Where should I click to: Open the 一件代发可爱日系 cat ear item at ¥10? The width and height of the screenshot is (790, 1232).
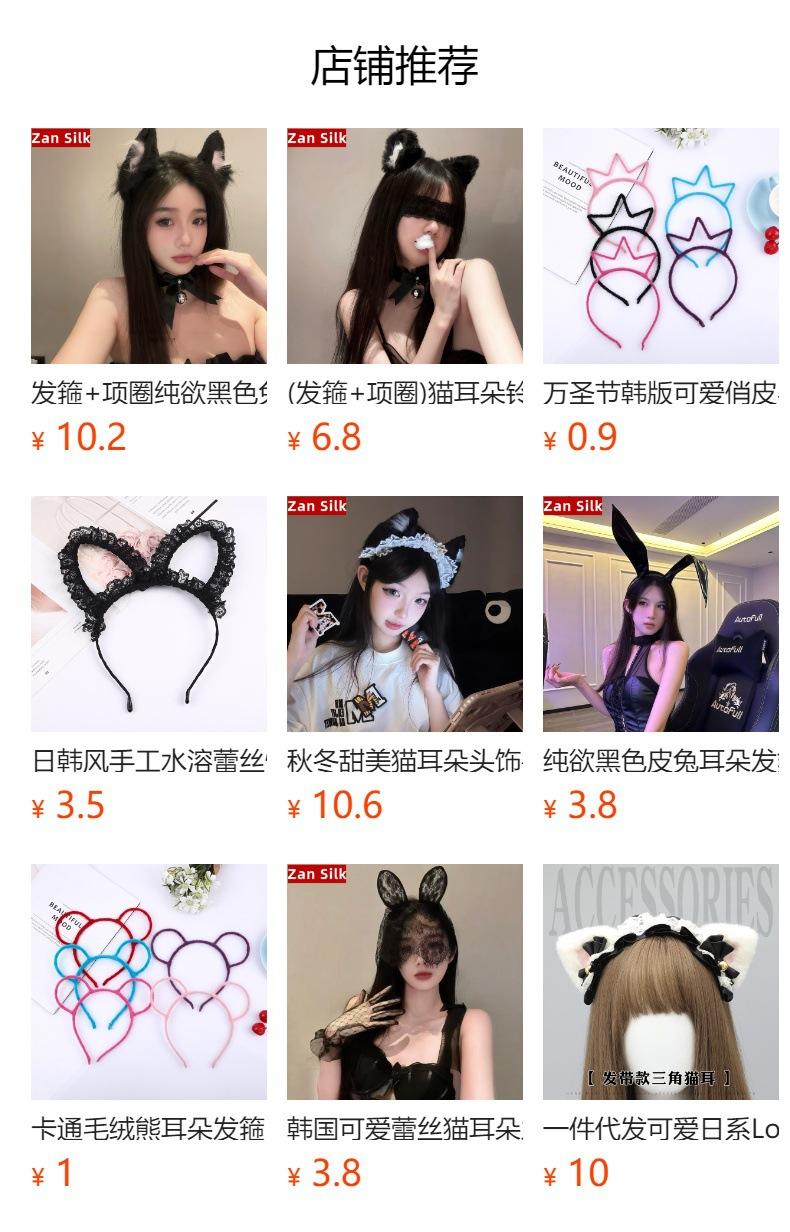pos(661,1028)
